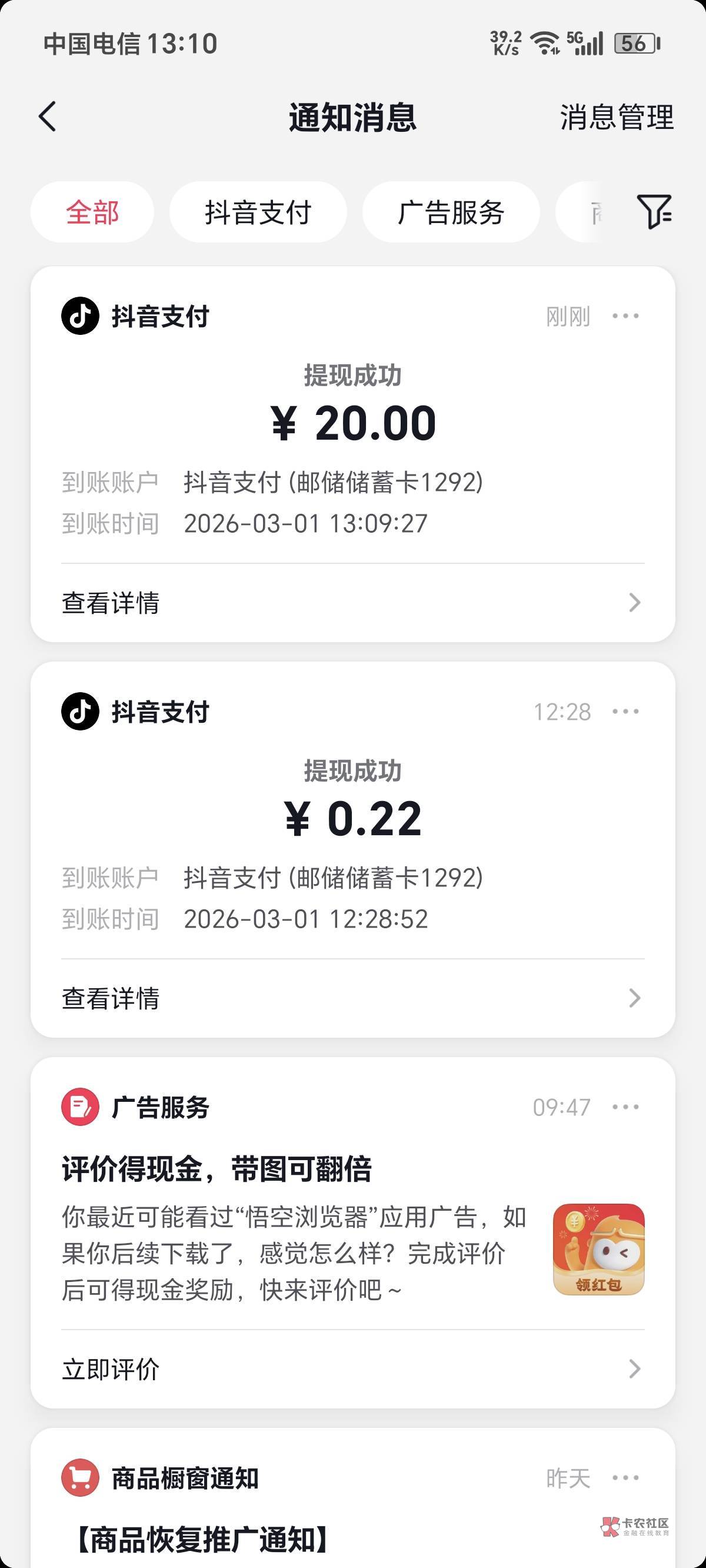The image size is (706, 1568).
Task: Go back using the top-left arrow
Action: (x=48, y=117)
